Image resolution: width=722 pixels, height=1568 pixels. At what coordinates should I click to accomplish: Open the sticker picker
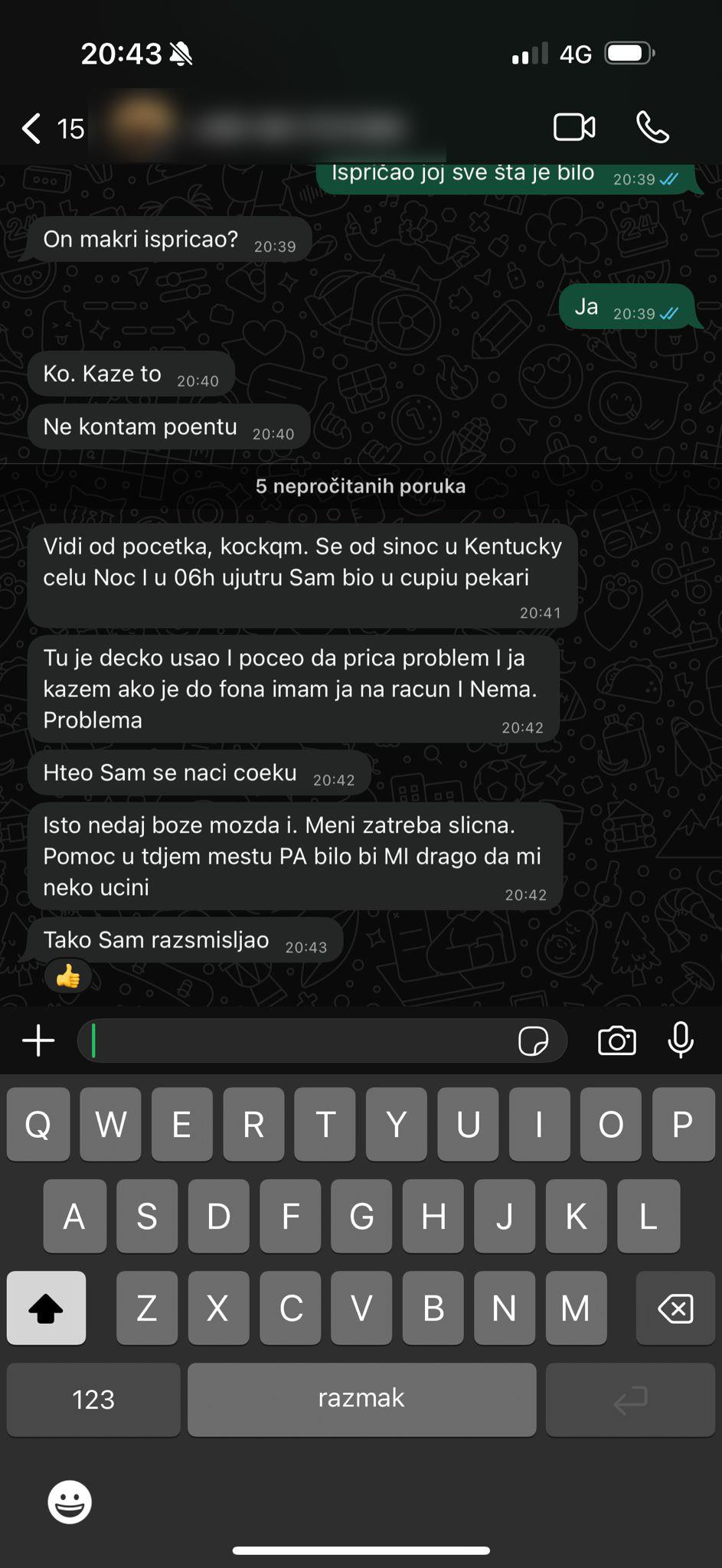pos(533,1041)
